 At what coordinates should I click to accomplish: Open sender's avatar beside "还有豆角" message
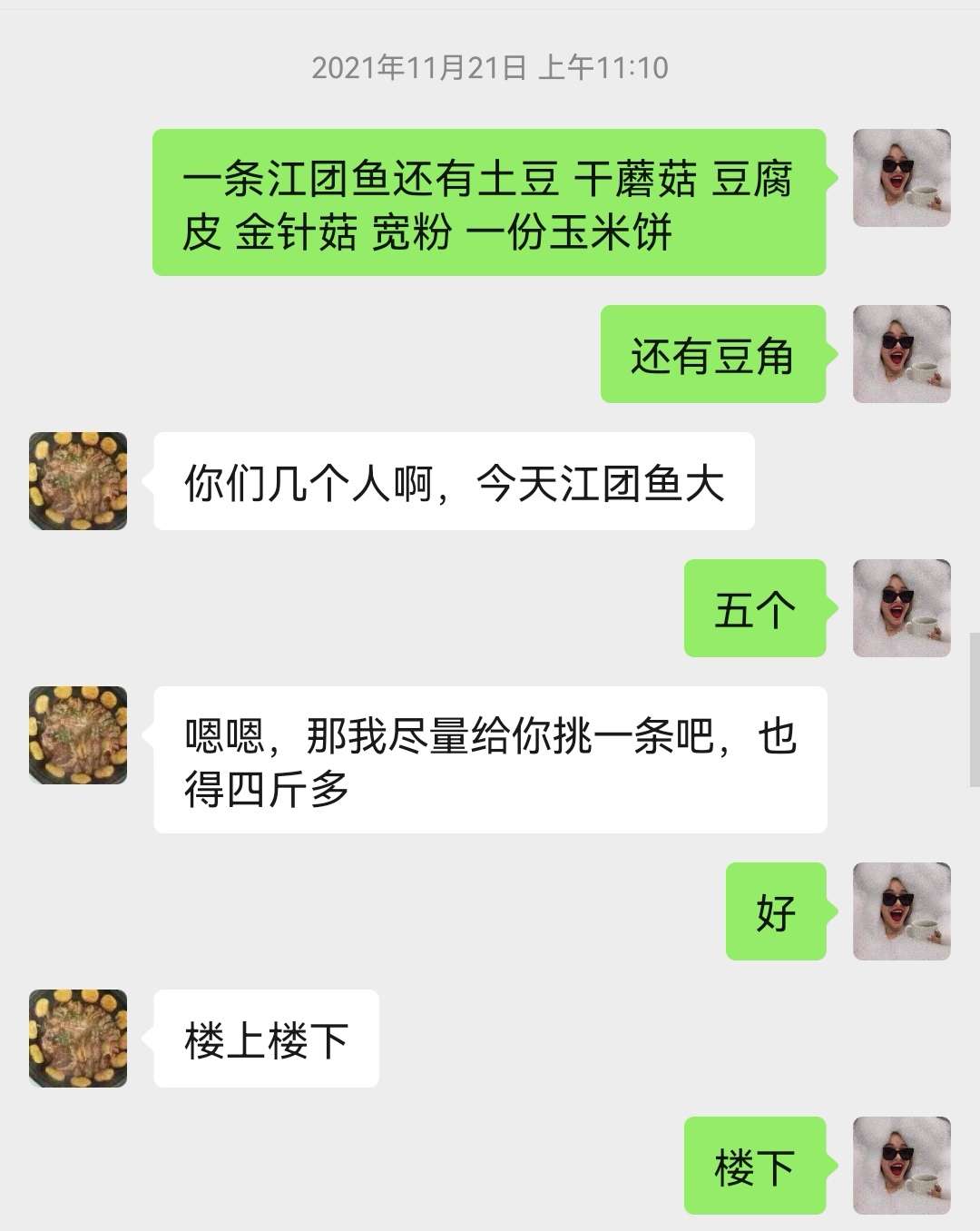[x=901, y=354]
